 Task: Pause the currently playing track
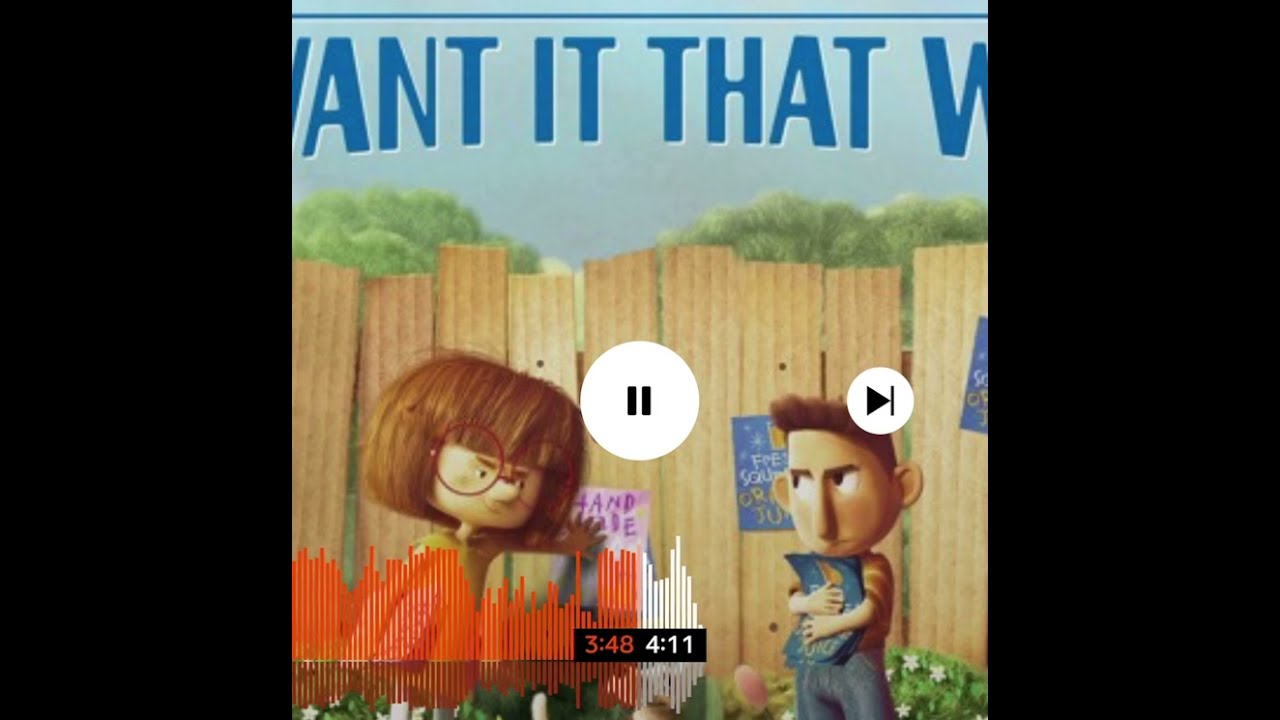pos(639,401)
